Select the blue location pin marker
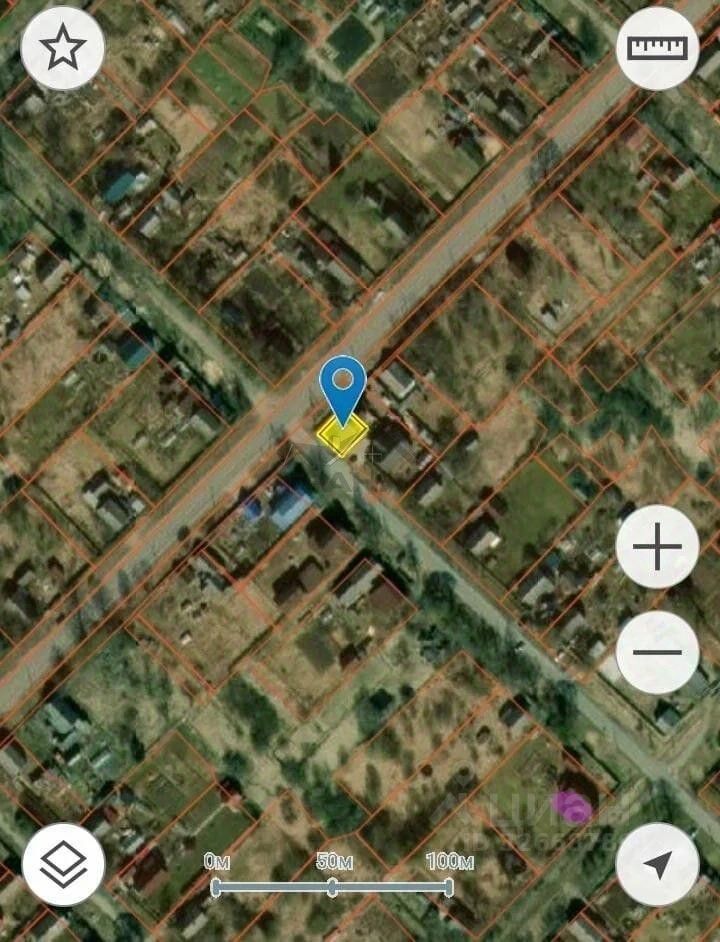The image size is (720, 942). [x=343, y=385]
